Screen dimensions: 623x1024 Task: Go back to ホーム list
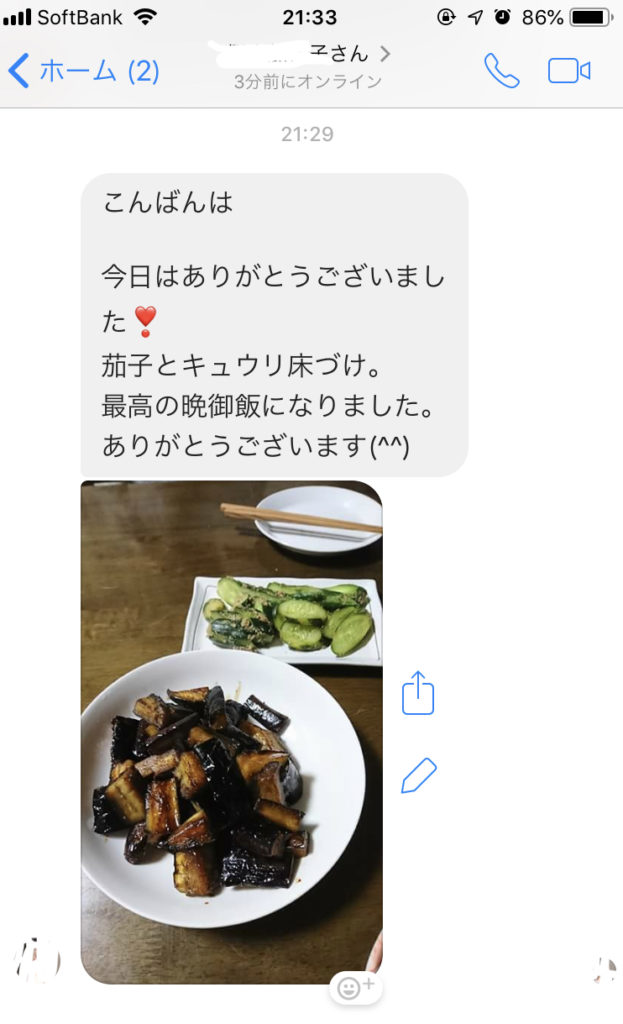click(82, 71)
